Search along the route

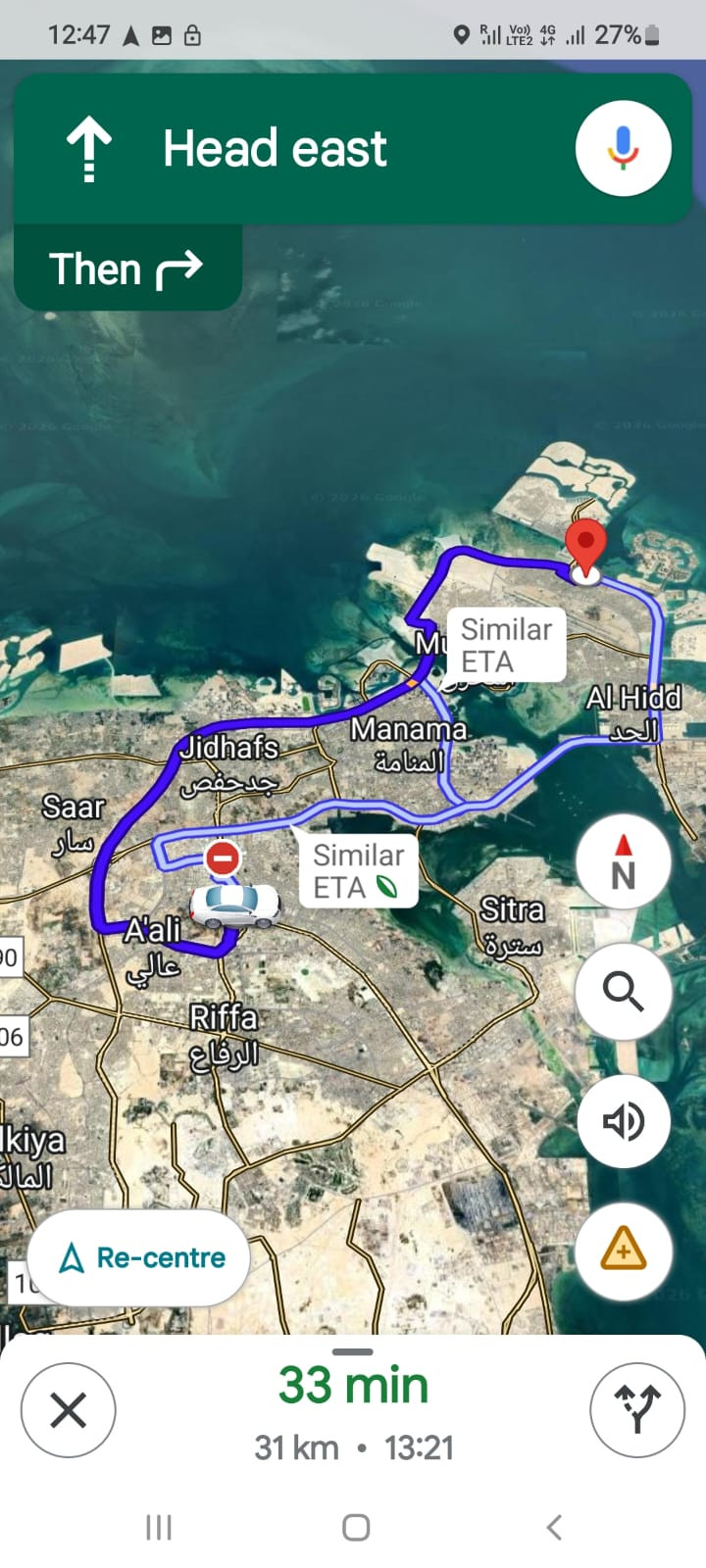point(623,991)
